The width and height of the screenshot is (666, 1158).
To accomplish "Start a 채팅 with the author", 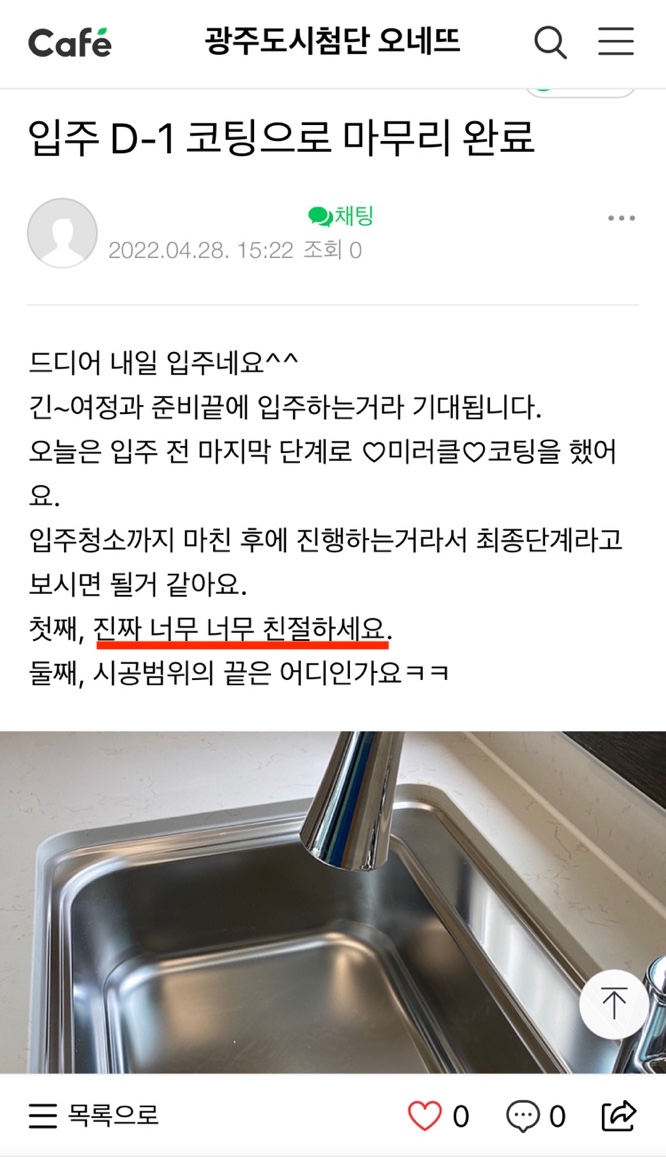I will click(x=341, y=216).
